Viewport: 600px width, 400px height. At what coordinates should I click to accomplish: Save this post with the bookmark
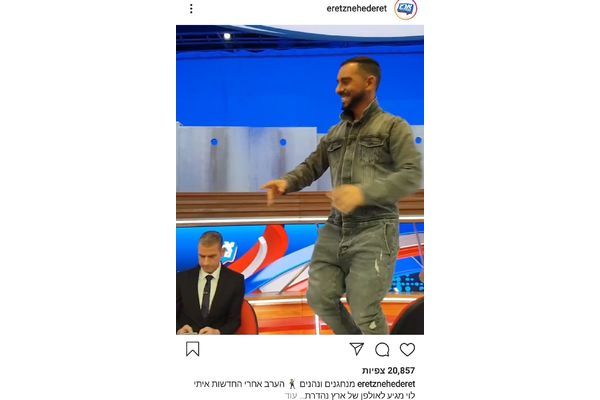coord(193,349)
